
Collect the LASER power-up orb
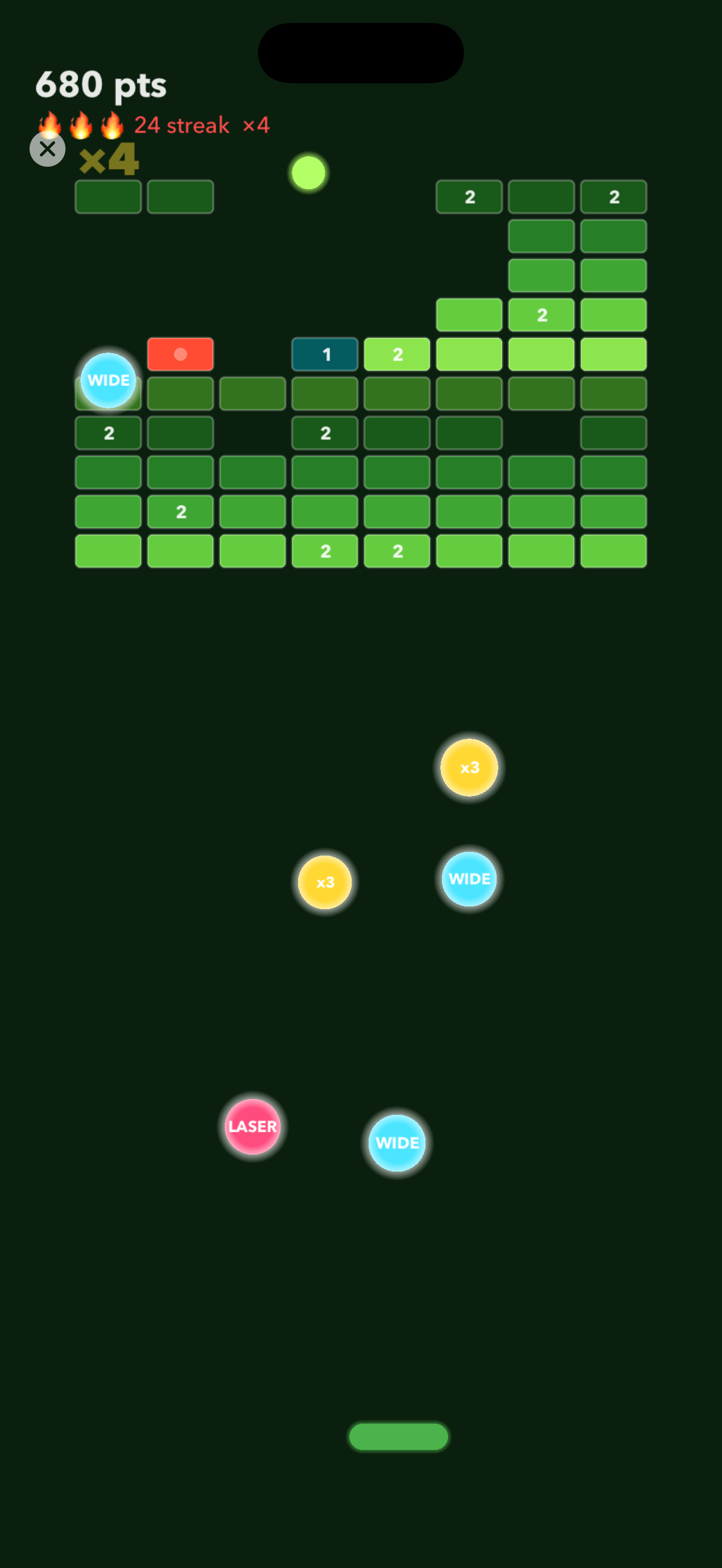pos(252,1127)
